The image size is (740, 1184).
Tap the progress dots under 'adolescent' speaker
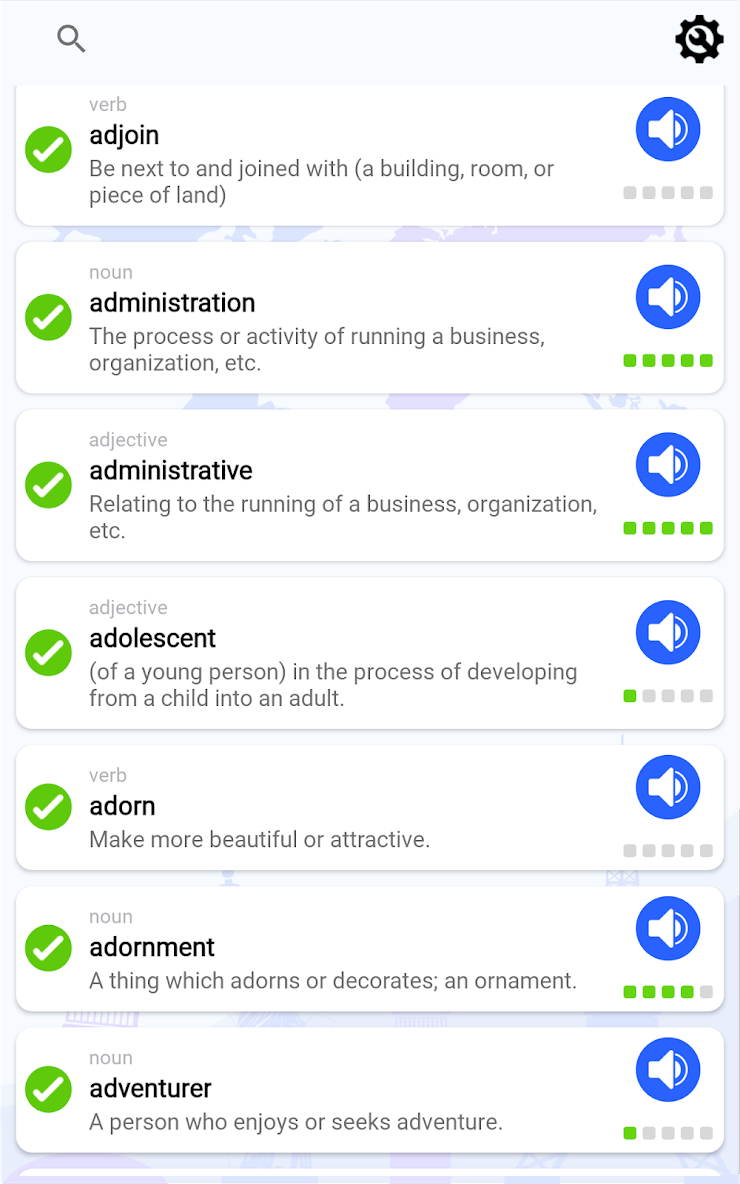point(668,695)
